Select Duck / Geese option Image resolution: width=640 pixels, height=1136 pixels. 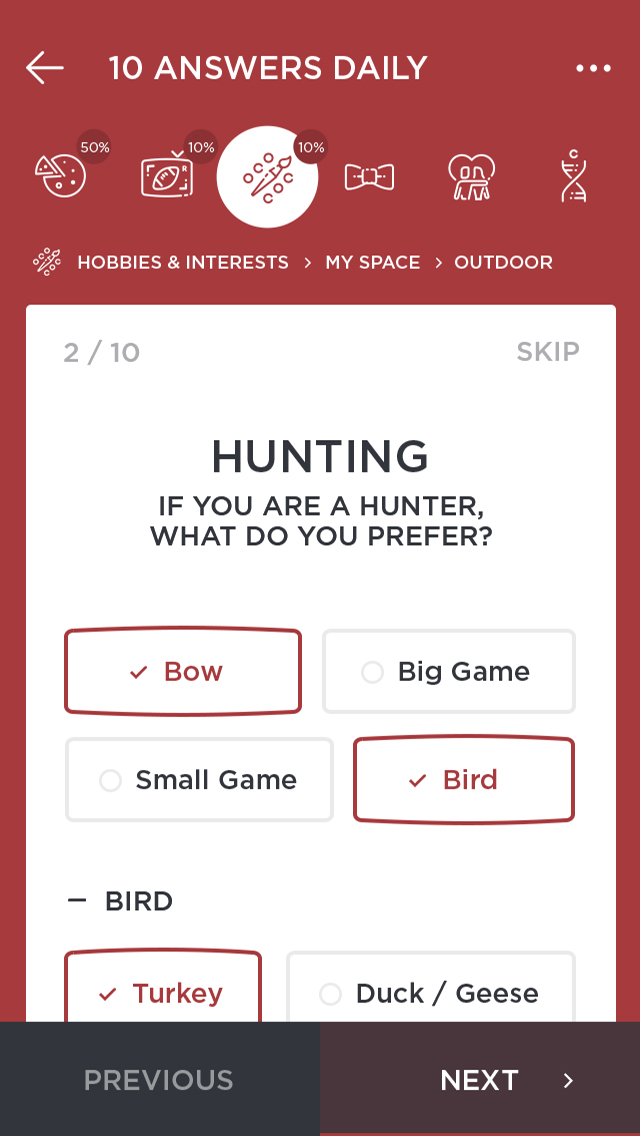click(x=431, y=992)
